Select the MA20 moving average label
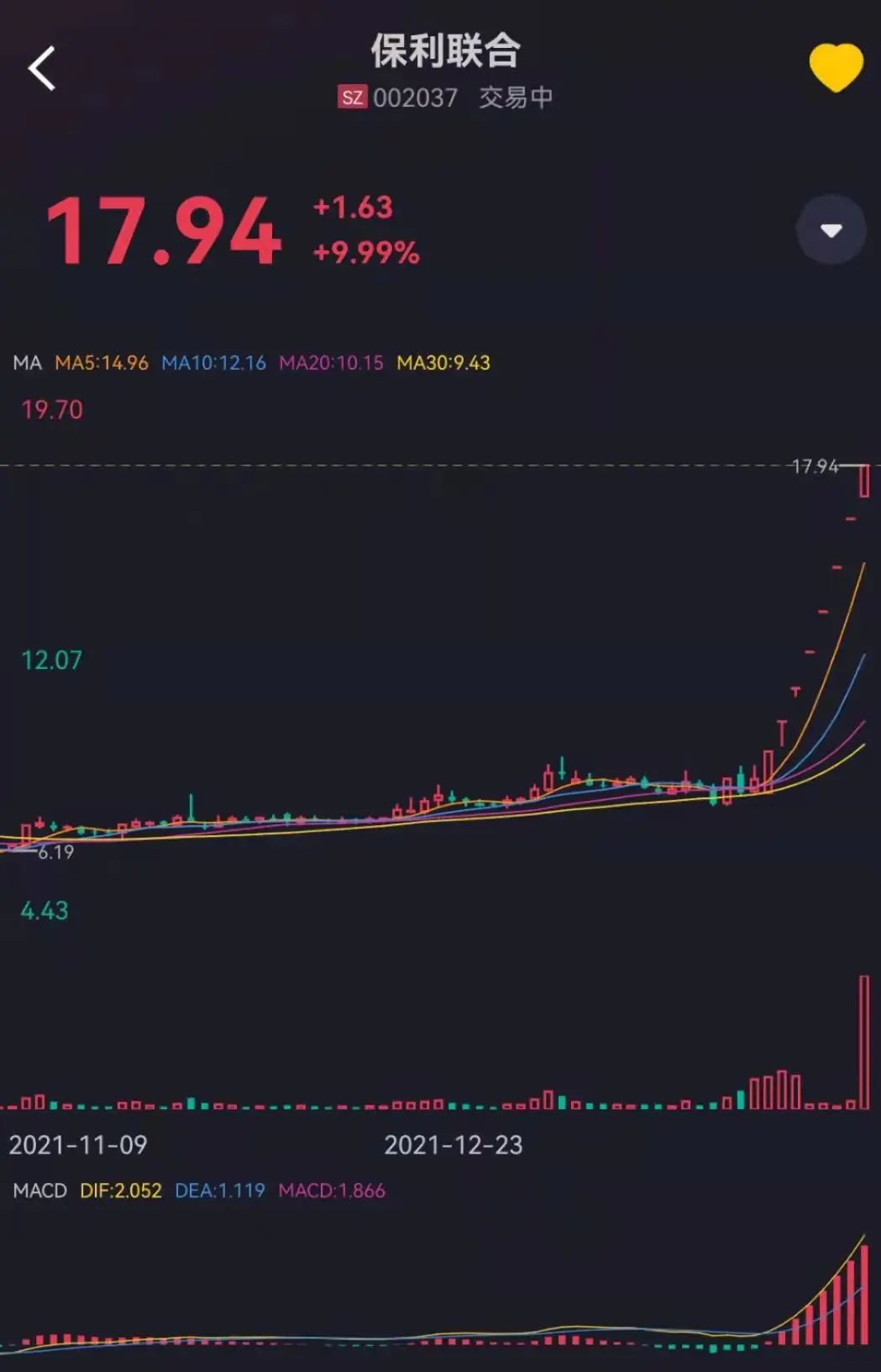The height and width of the screenshot is (1372, 881). pos(328,363)
